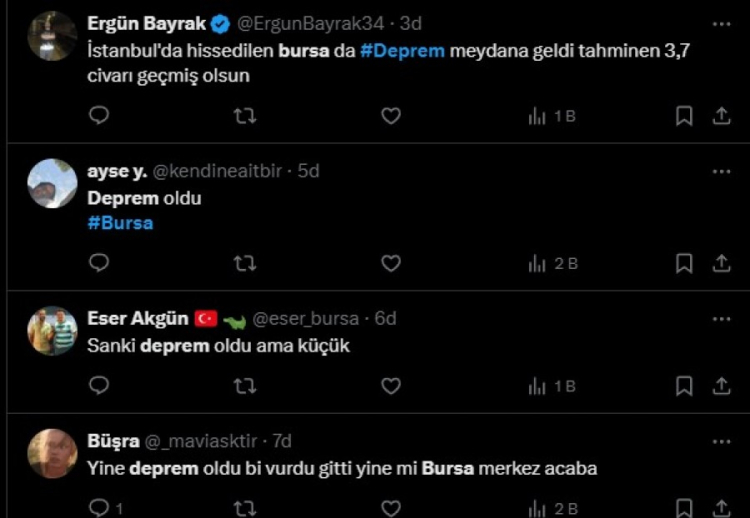Reply to Ergün Bayrak's tweet
Viewport: 750px width, 518px height.
(99, 116)
